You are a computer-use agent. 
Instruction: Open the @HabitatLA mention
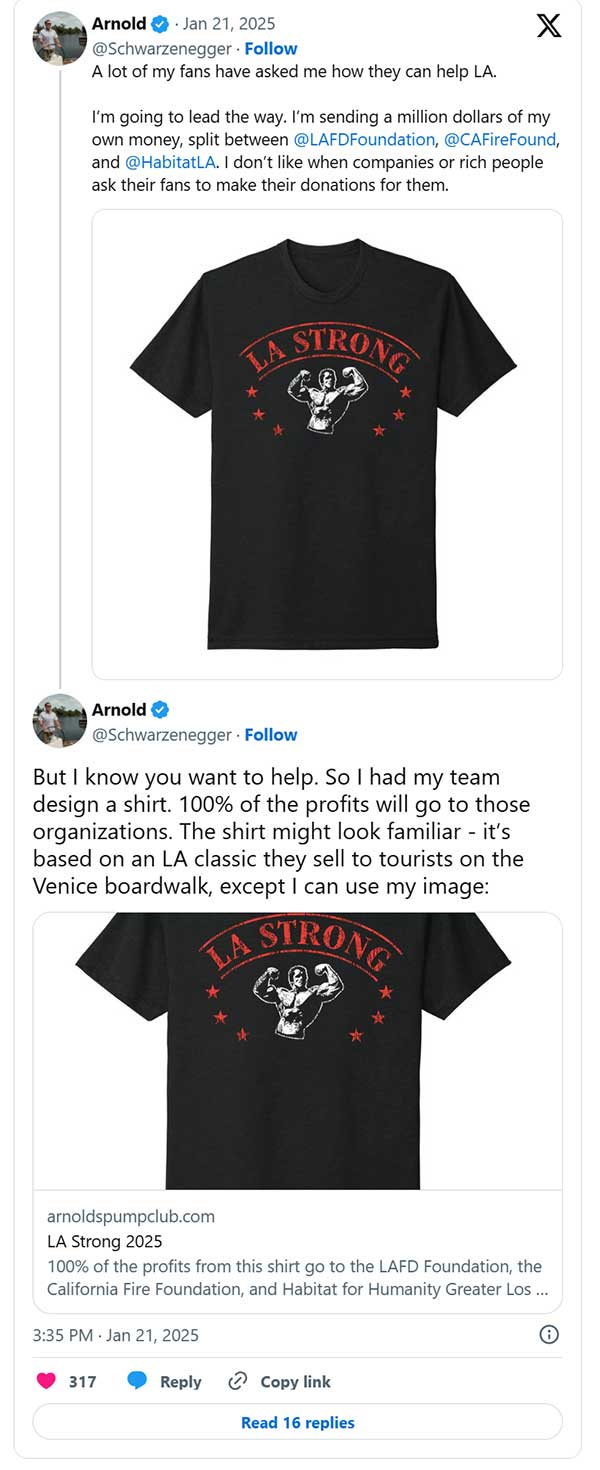click(170, 162)
